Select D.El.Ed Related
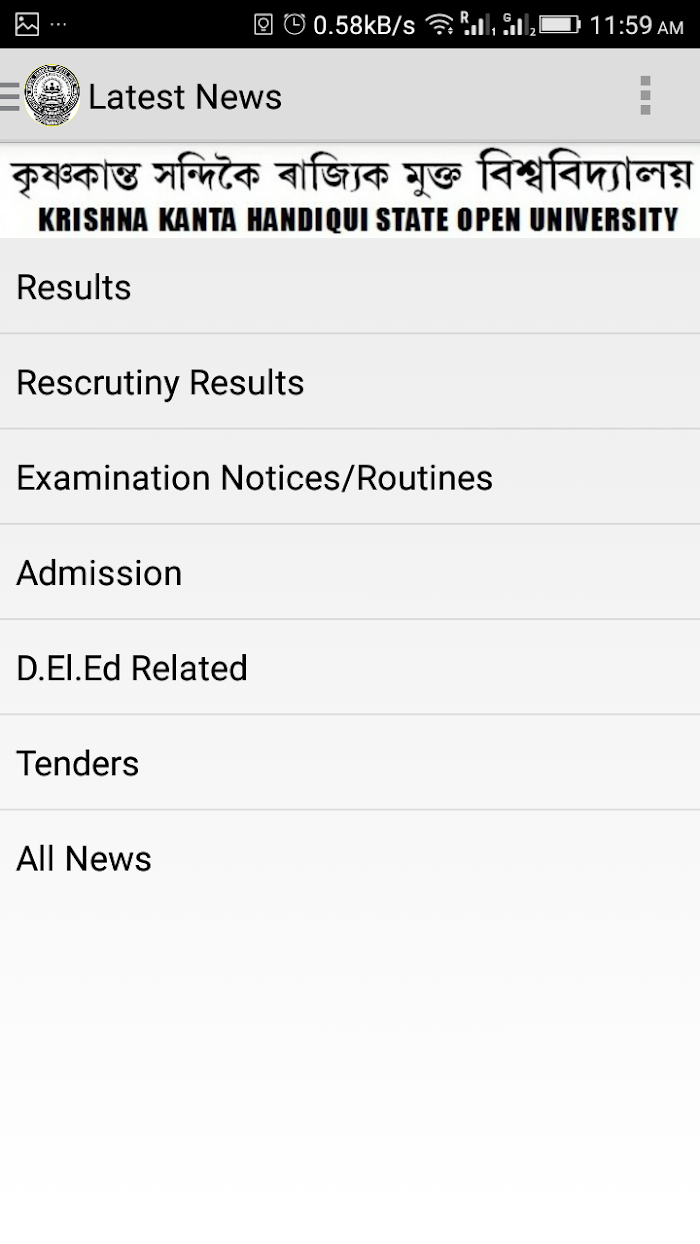The height and width of the screenshot is (1244, 700). [x=350, y=667]
